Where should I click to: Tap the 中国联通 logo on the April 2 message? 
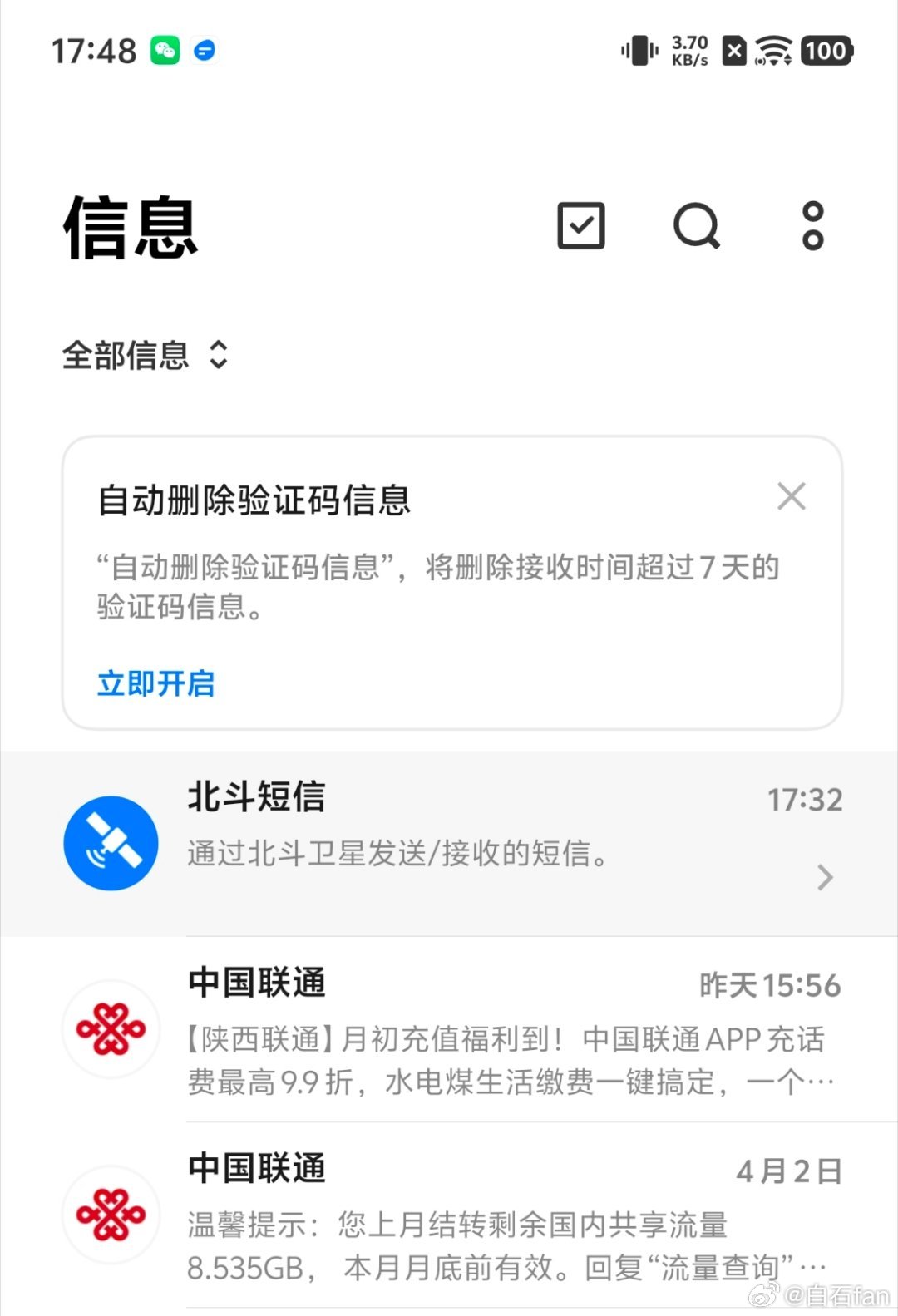click(x=111, y=1214)
